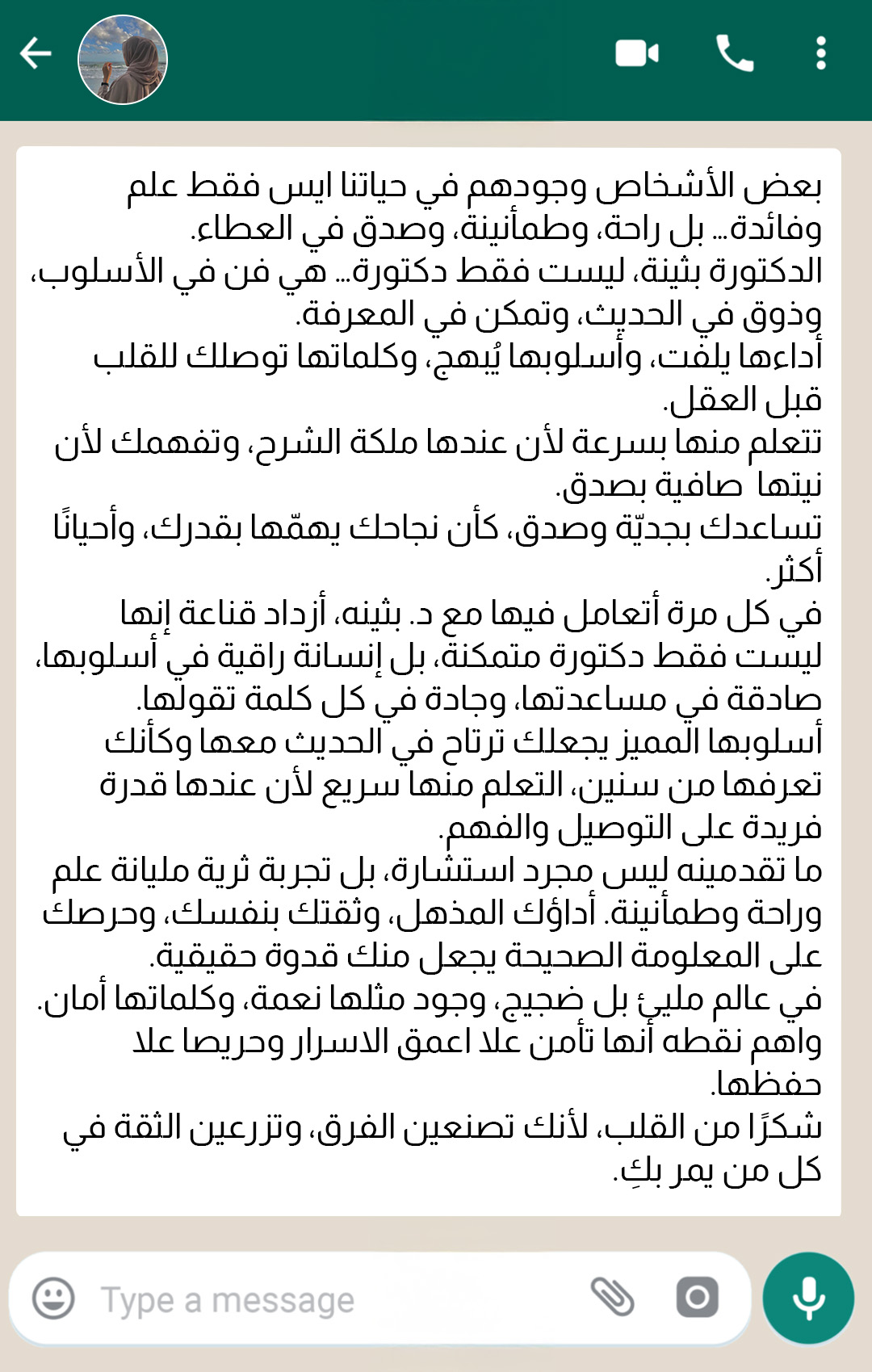Open the emoji picker
Image resolution: width=872 pixels, height=1372 pixels.
point(53,1299)
